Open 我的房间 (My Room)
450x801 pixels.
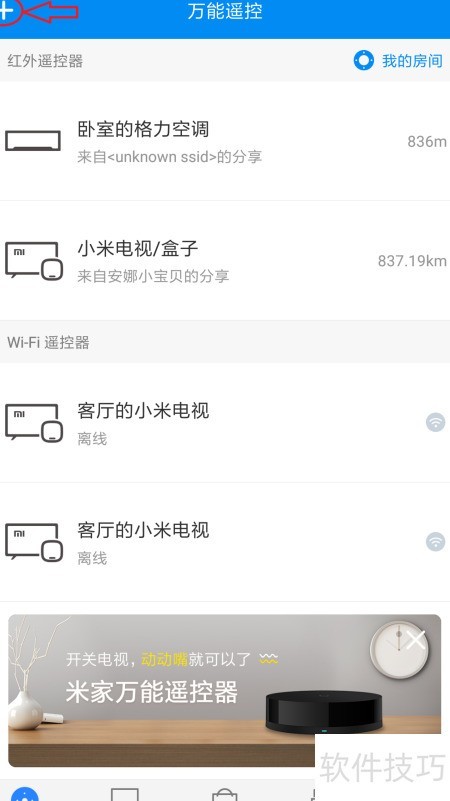point(398,61)
